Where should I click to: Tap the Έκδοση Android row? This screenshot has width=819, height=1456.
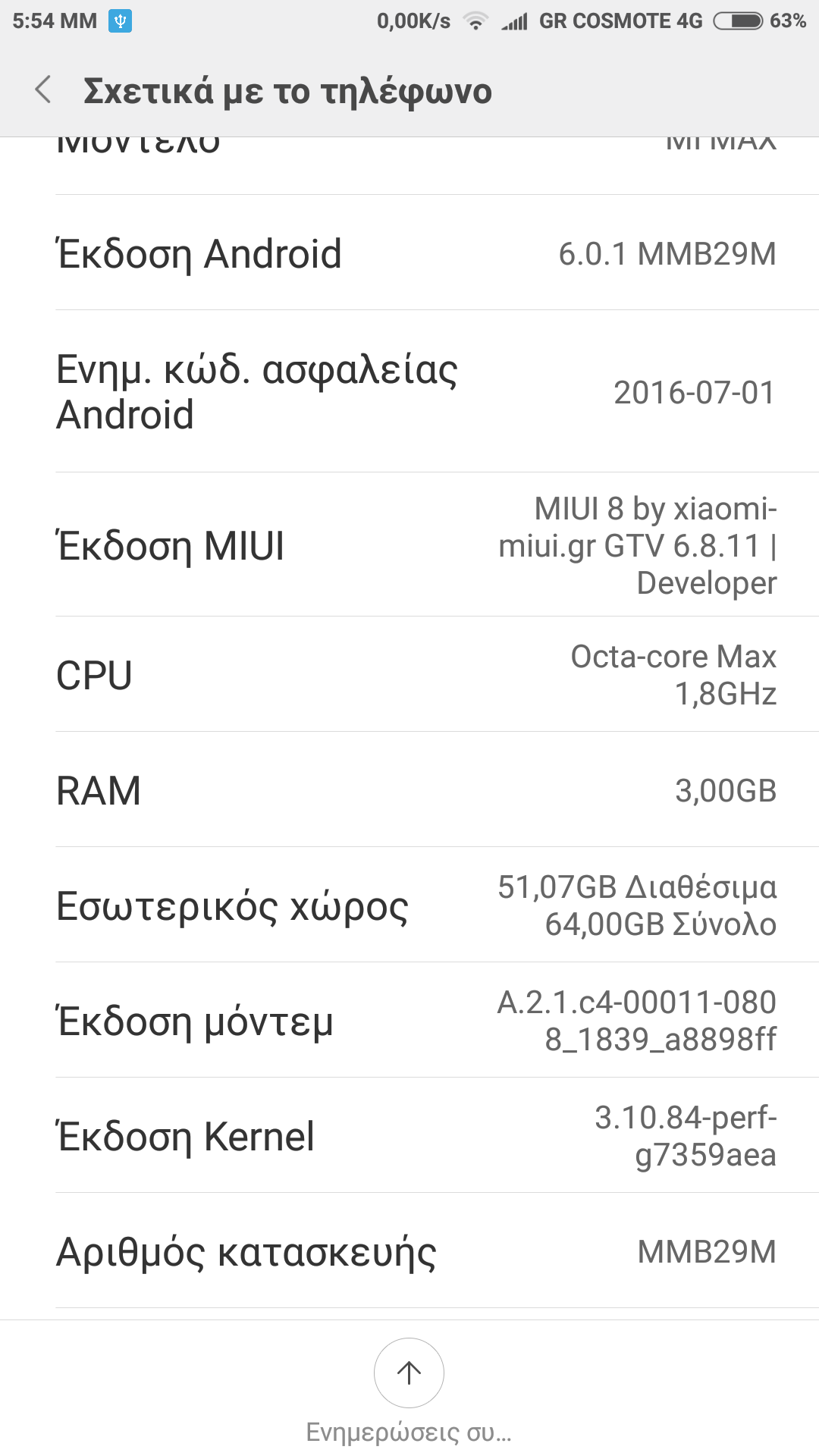point(409,253)
